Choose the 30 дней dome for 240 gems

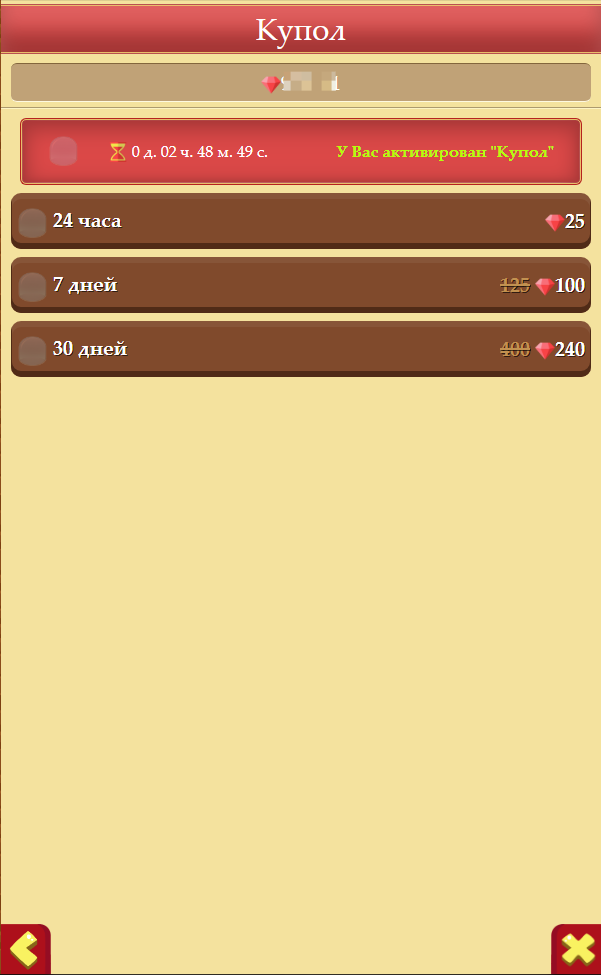pos(300,349)
